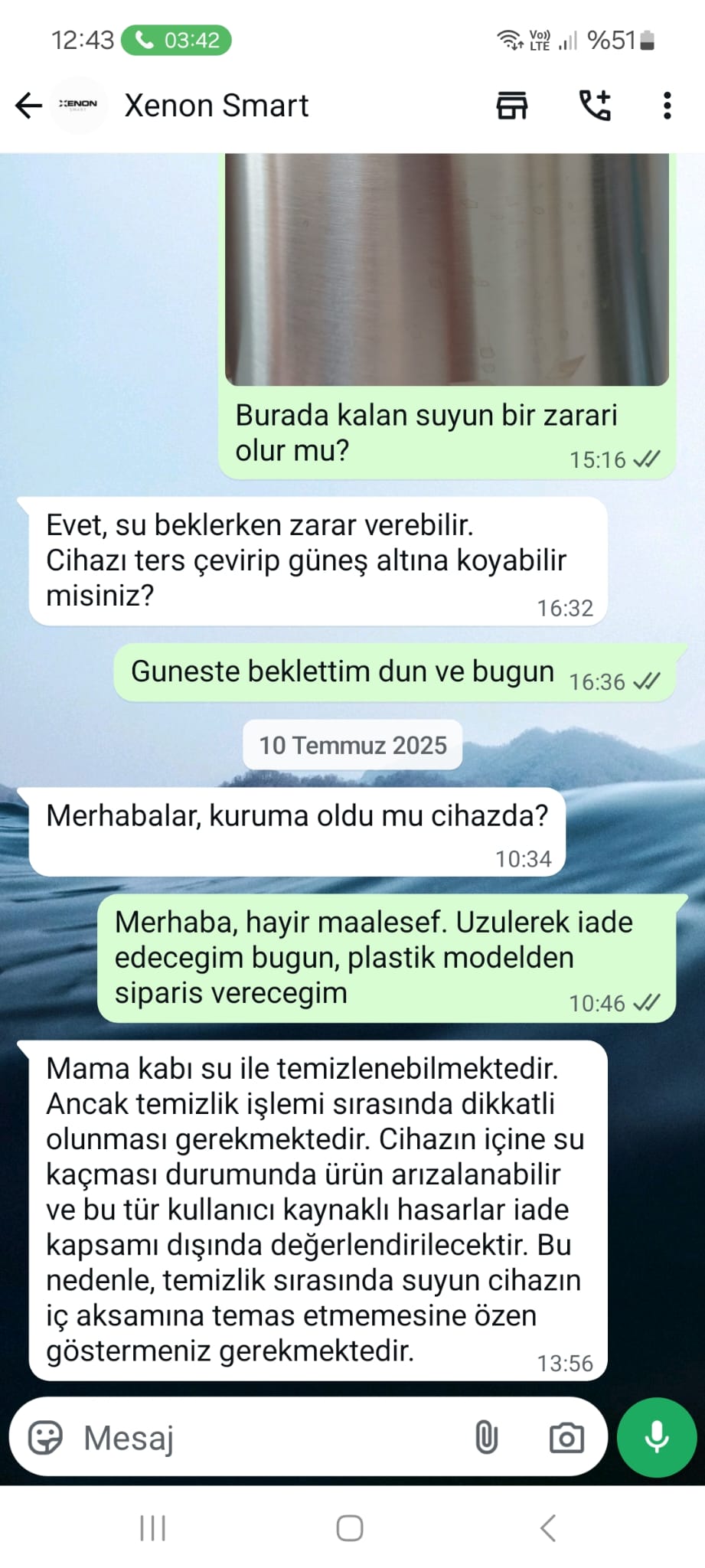This screenshot has width=705, height=1568.
Task: Open the Xenon Smart business catalog
Action: (511, 106)
